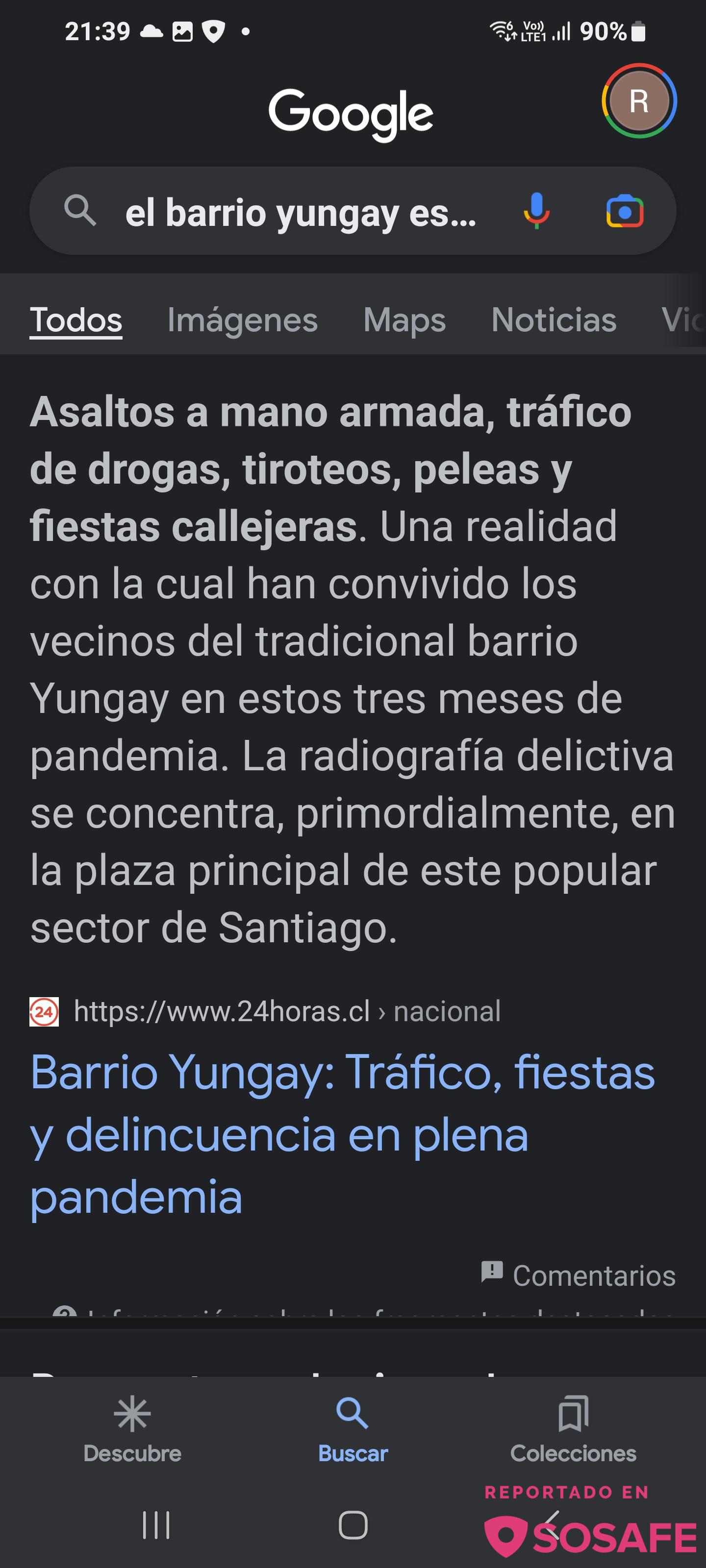Open the Colecciones tab
This screenshot has height=1568, width=706.
click(x=573, y=1429)
